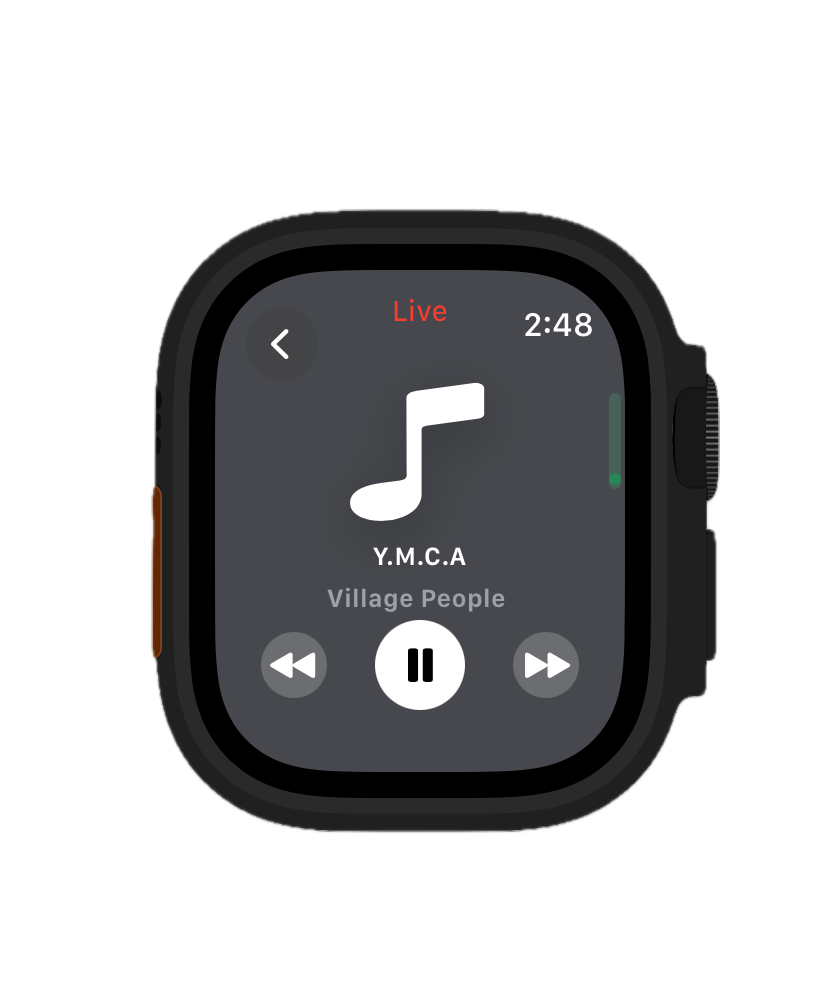This screenshot has width=840, height=982.
Task: Go back using the chevron arrow
Action: pyautogui.click(x=281, y=344)
